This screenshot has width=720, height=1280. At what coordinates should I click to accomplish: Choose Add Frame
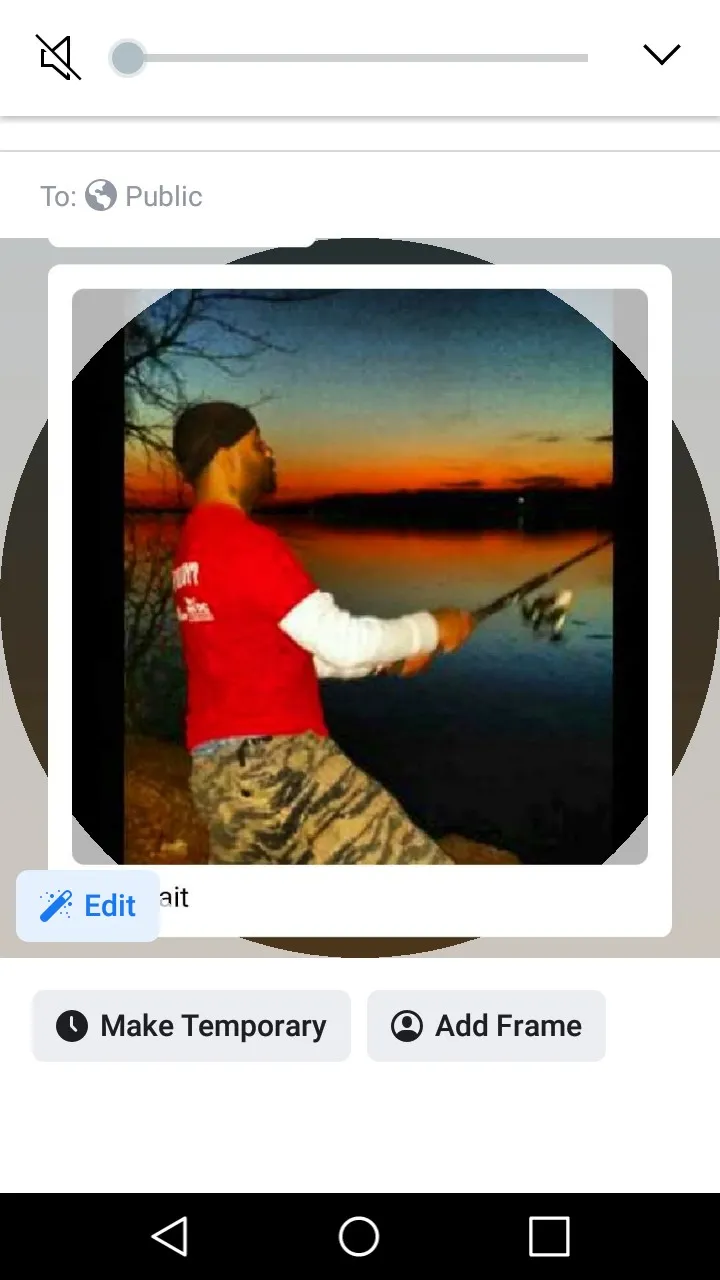tap(486, 1026)
